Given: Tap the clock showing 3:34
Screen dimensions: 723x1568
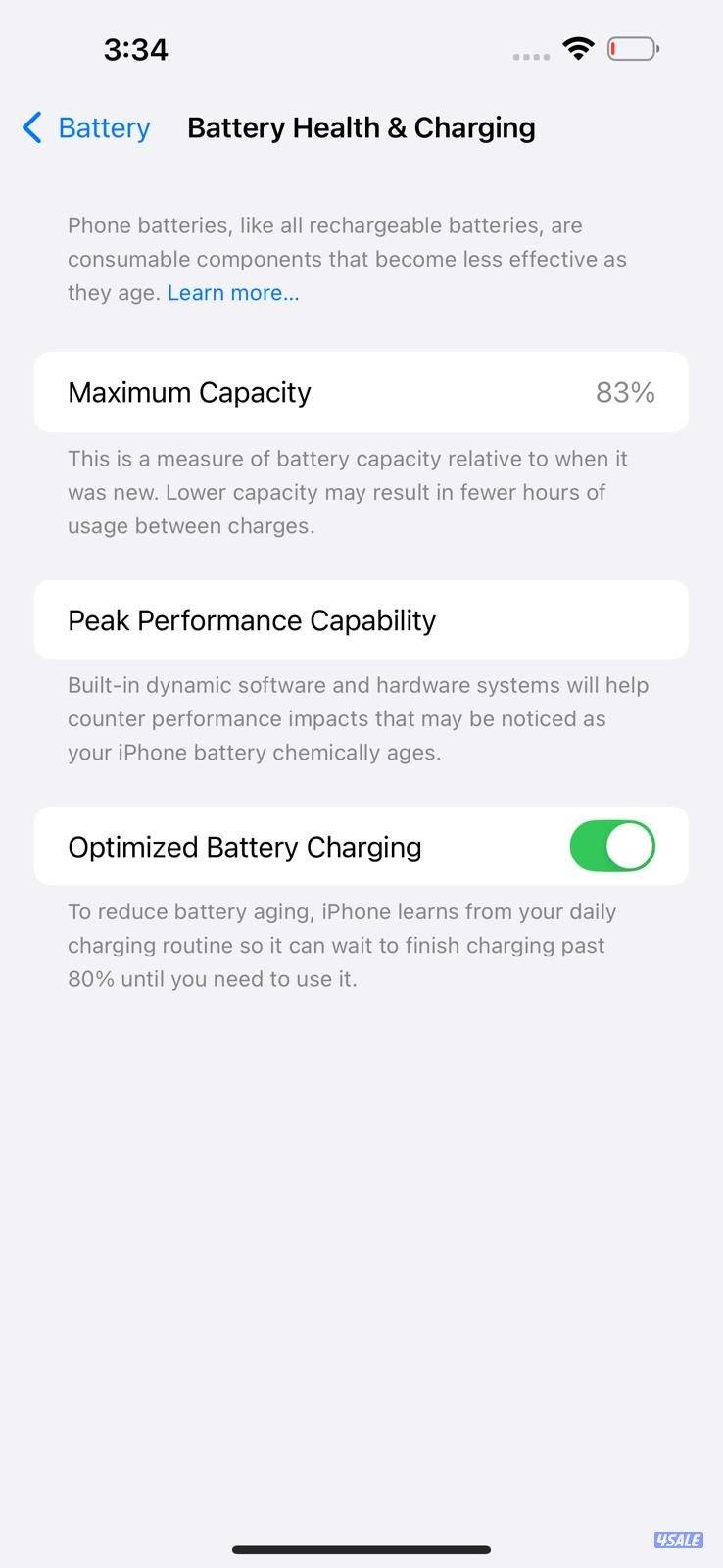Looking at the screenshot, I should [x=135, y=49].
